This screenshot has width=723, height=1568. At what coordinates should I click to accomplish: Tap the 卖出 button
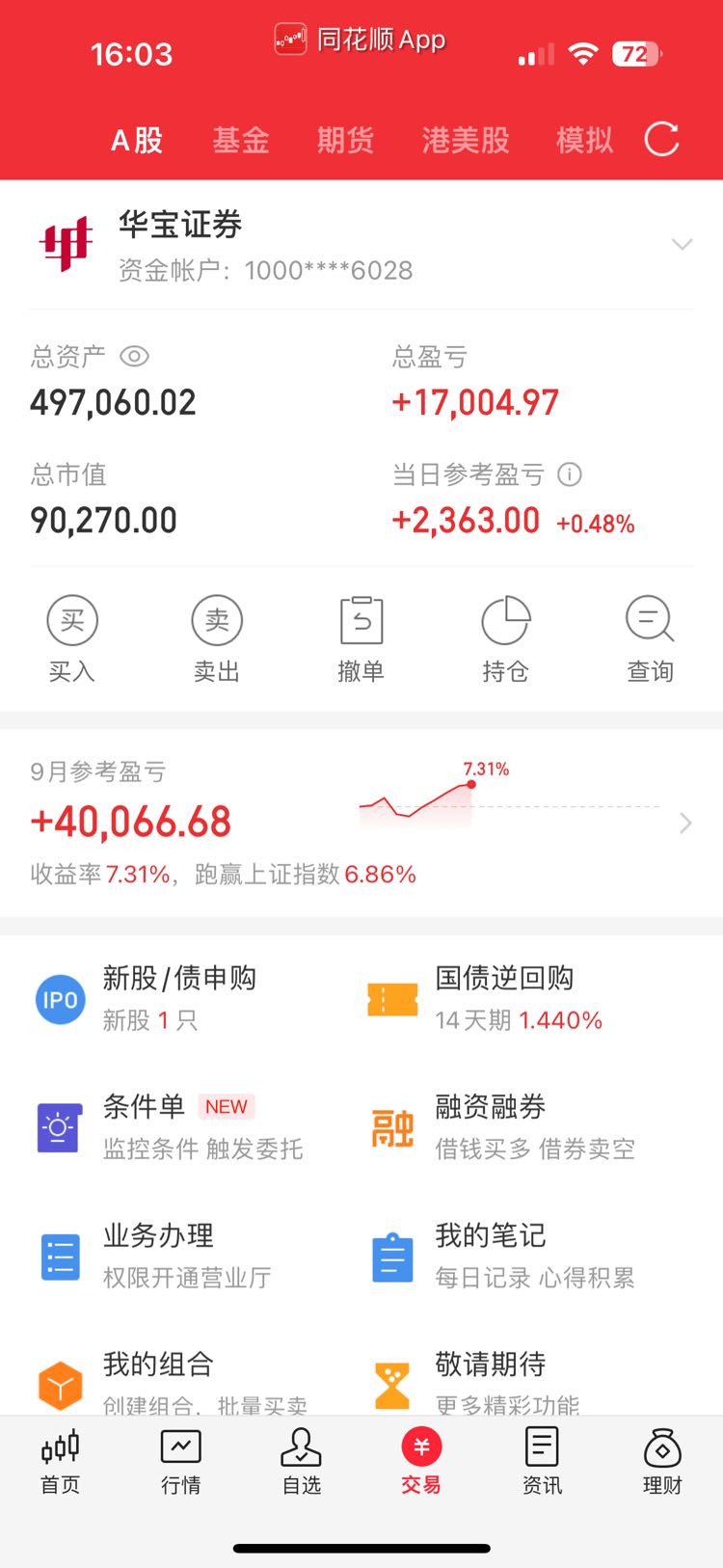click(217, 638)
